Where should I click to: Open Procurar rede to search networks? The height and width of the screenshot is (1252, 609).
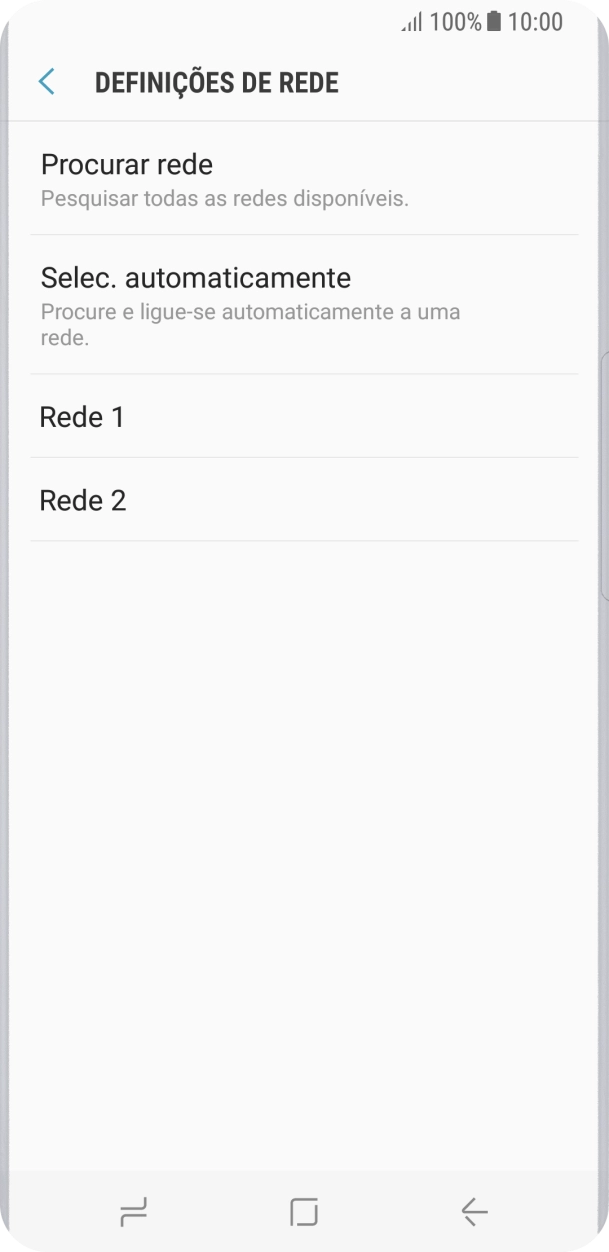click(304, 179)
